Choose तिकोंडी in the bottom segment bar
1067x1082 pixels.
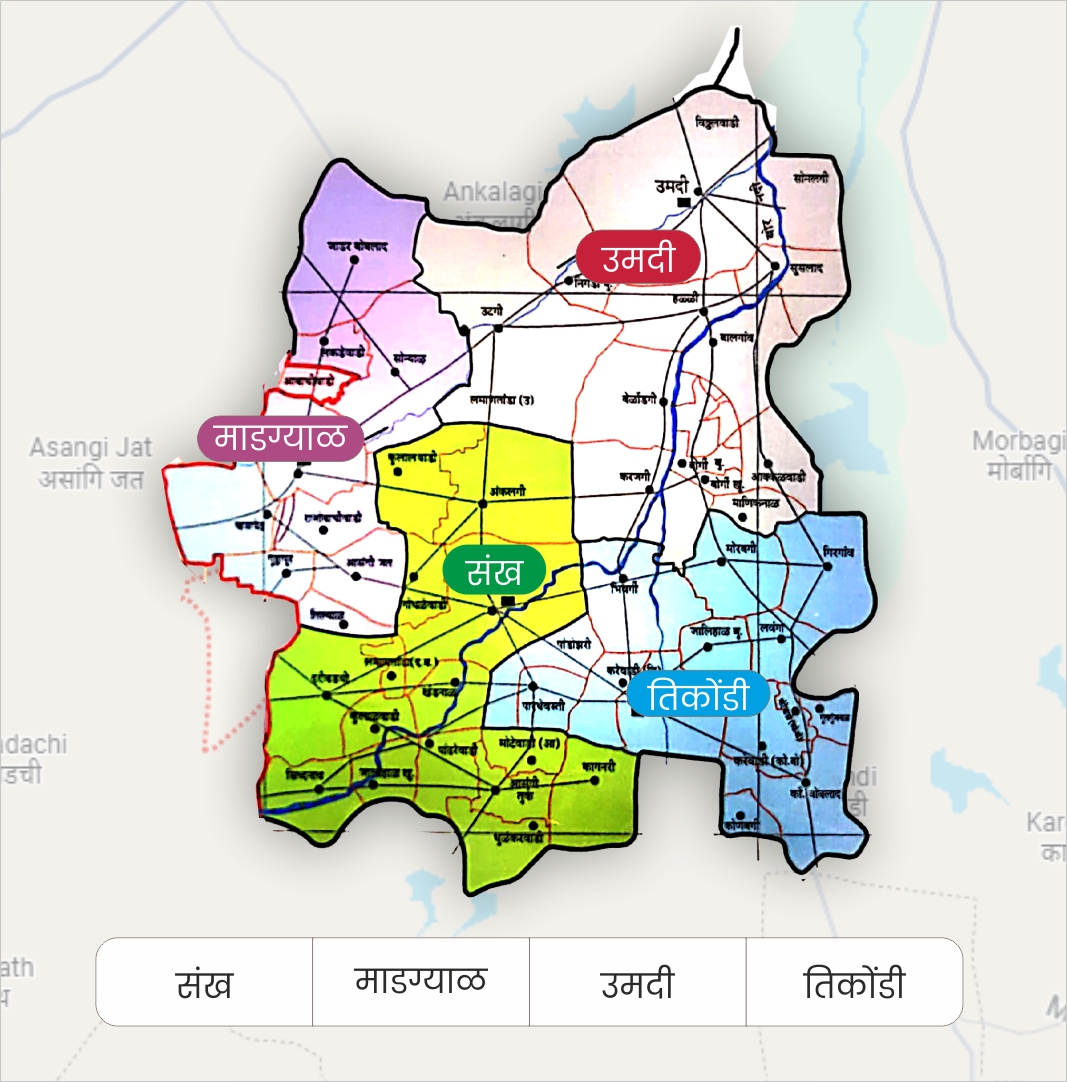[854, 983]
